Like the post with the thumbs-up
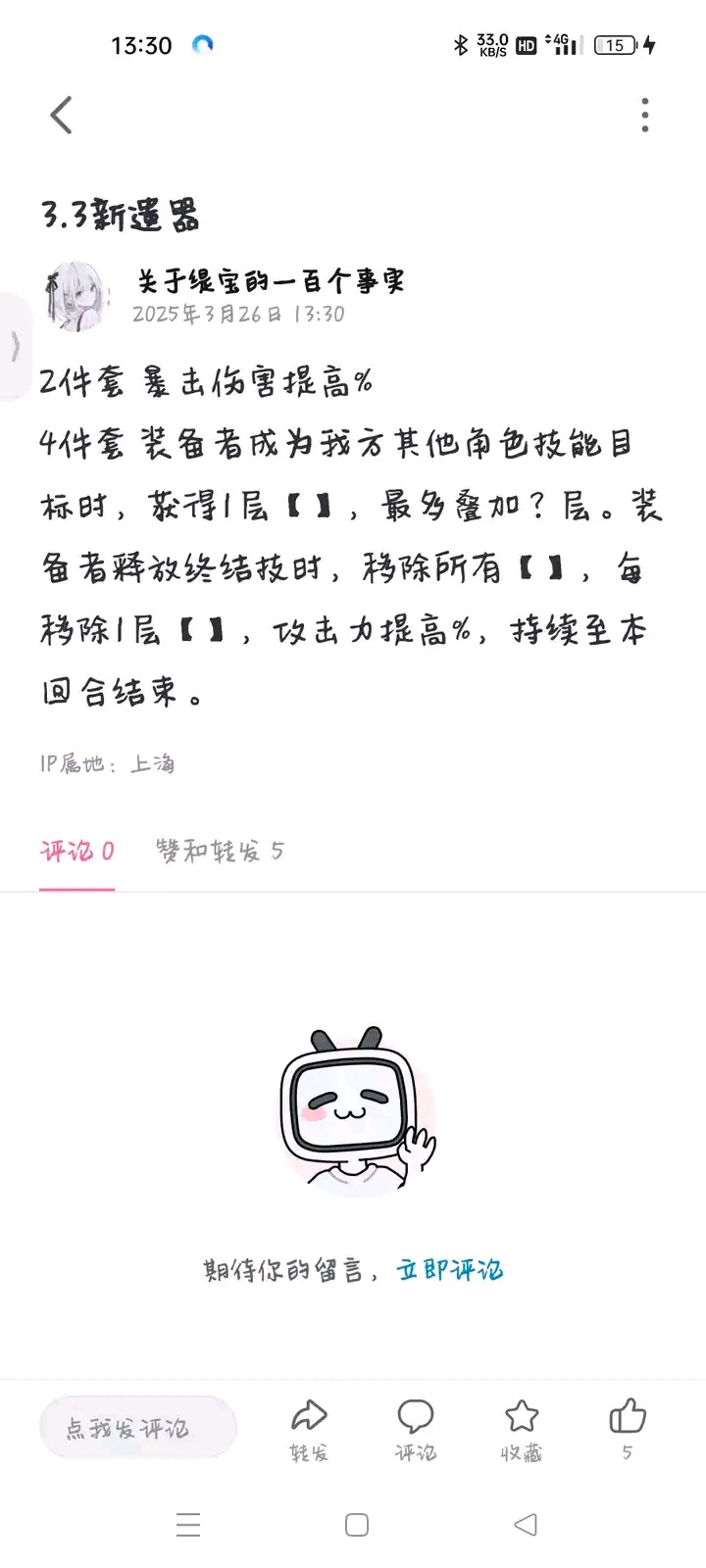 coord(627,1430)
